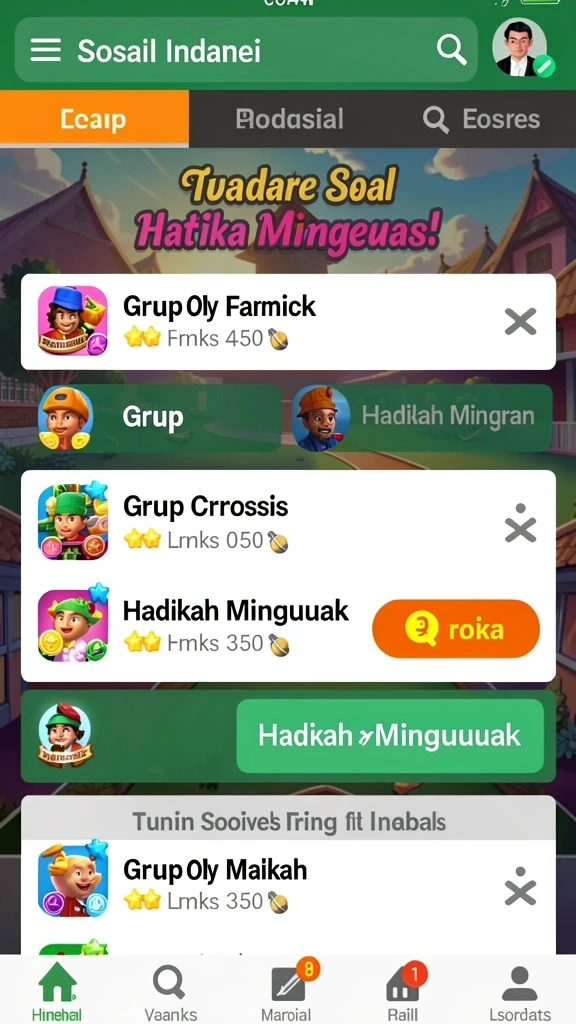Tap the green Hadkah Minguuak button
This screenshot has width=576, height=1024.
[x=390, y=736]
